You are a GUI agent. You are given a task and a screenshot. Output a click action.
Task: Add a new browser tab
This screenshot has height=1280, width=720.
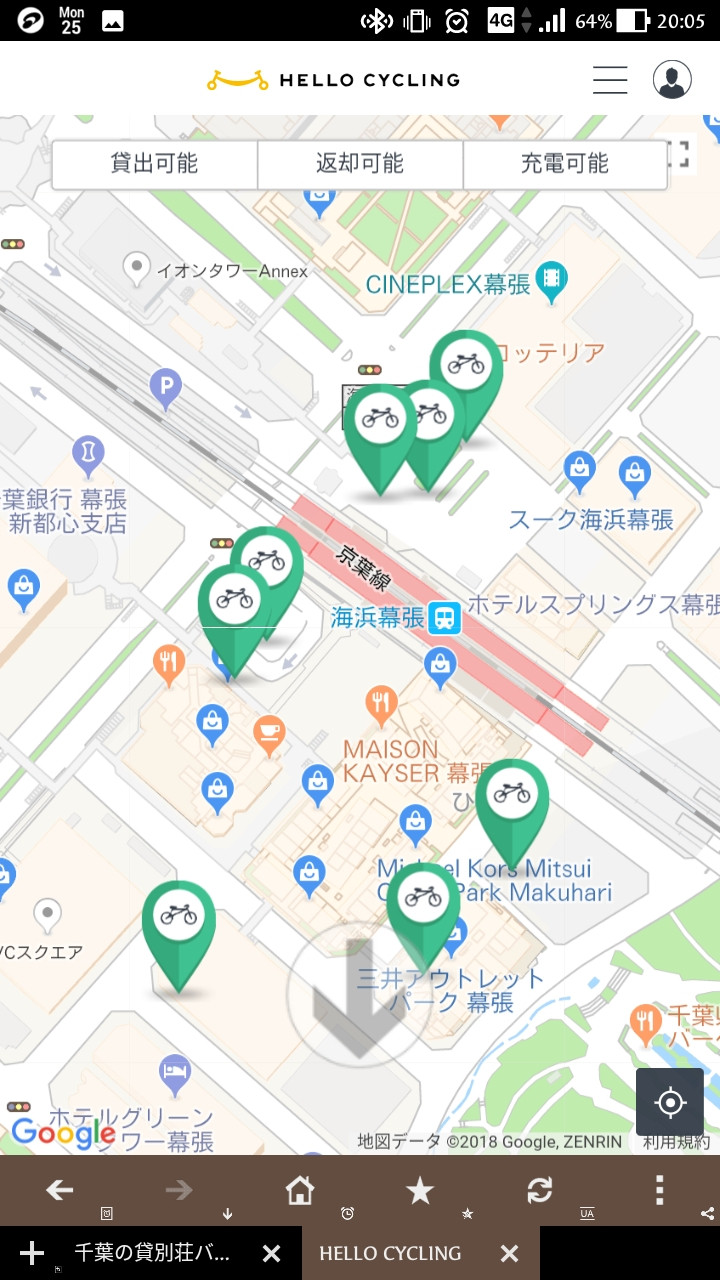[32, 1253]
